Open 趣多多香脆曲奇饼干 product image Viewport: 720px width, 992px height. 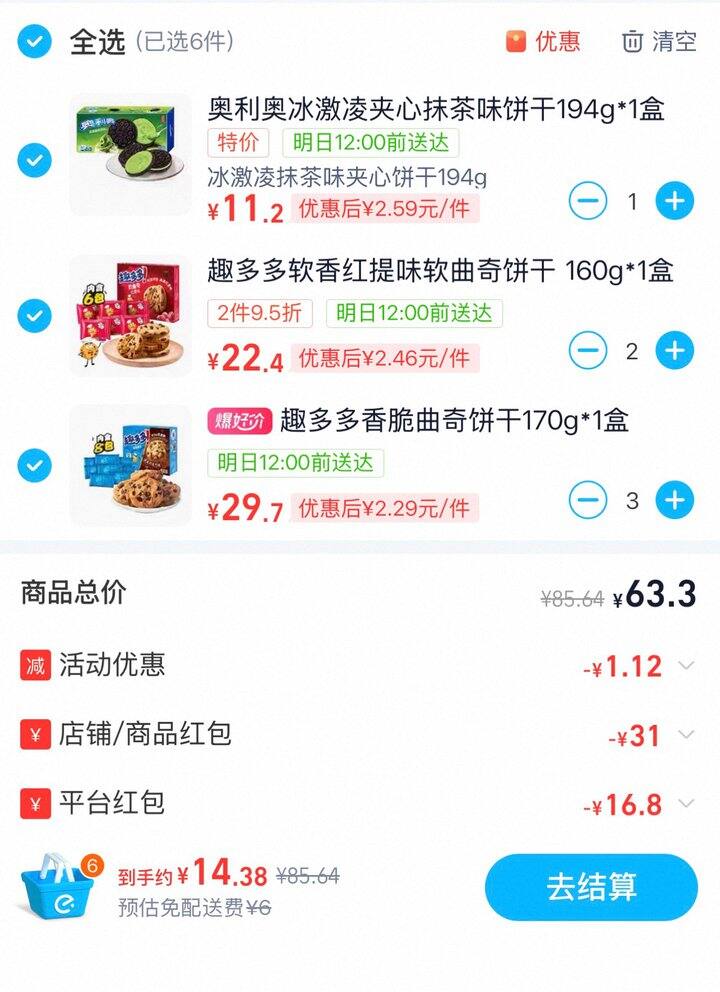click(x=130, y=465)
